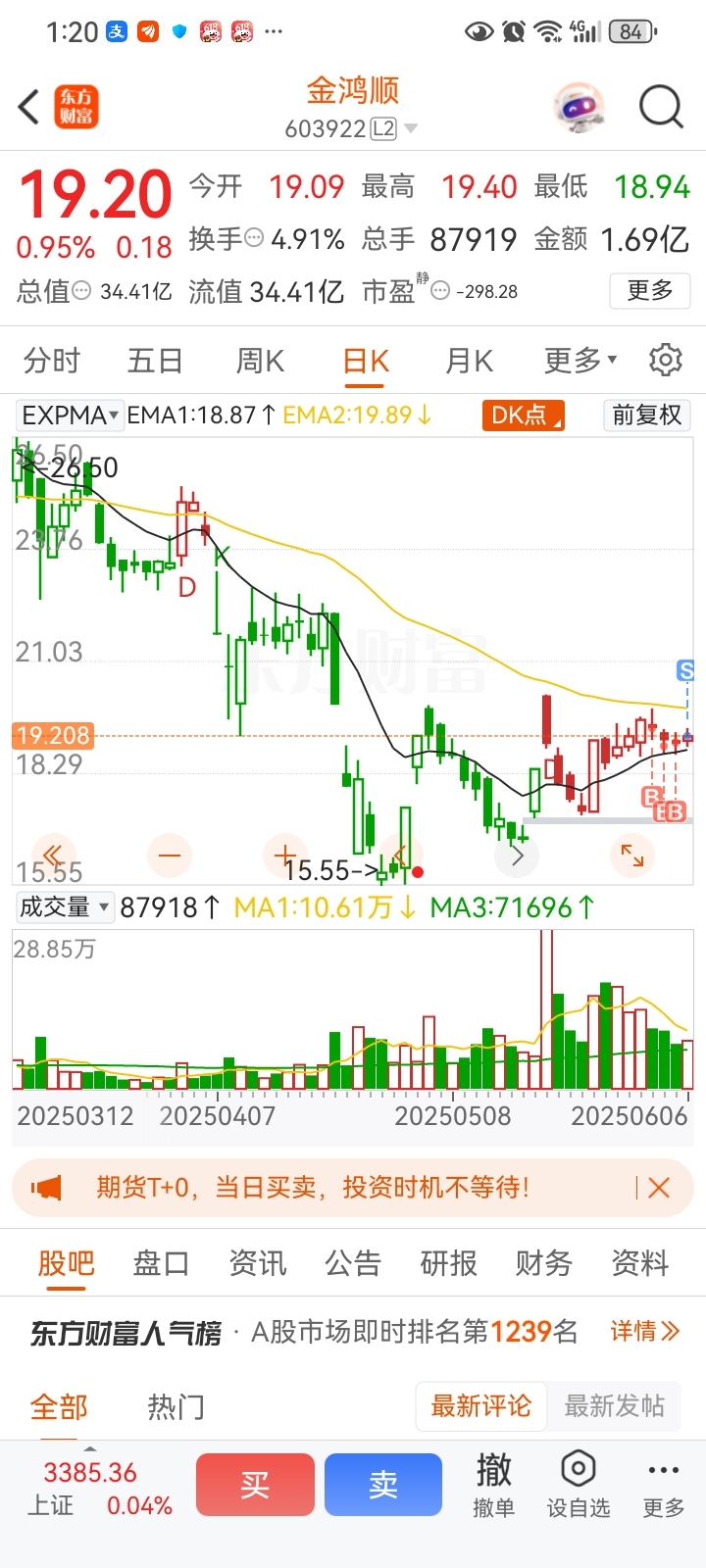Open chart settings gear icon
Viewport: 706px width, 1568px height.
pyautogui.click(x=666, y=361)
